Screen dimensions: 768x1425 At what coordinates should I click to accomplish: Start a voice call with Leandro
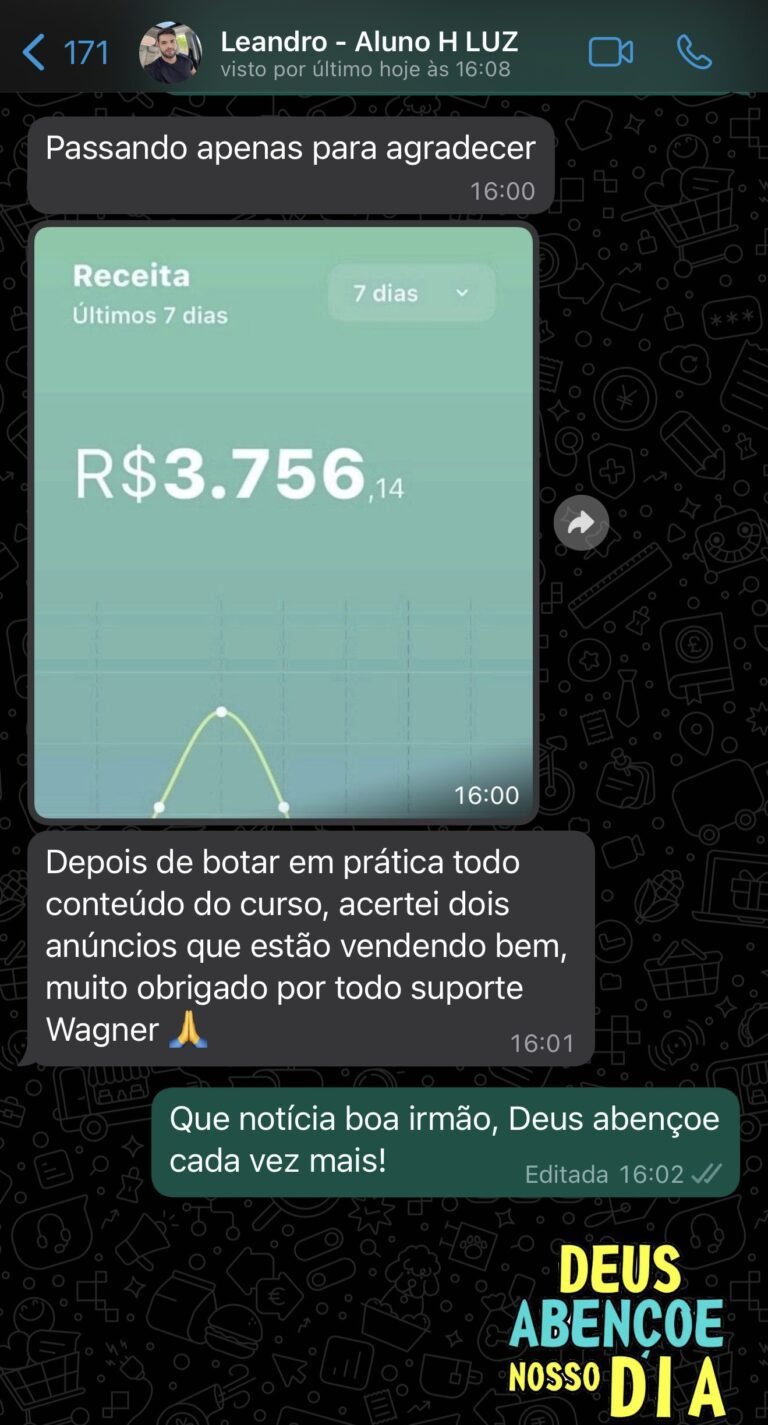click(694, 52)
